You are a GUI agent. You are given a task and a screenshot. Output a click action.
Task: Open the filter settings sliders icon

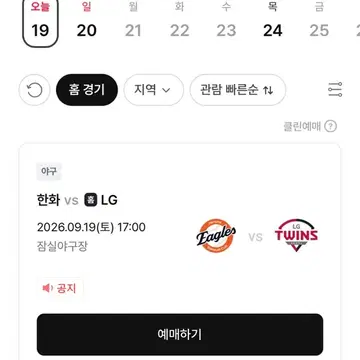click(x=335, y=90)
